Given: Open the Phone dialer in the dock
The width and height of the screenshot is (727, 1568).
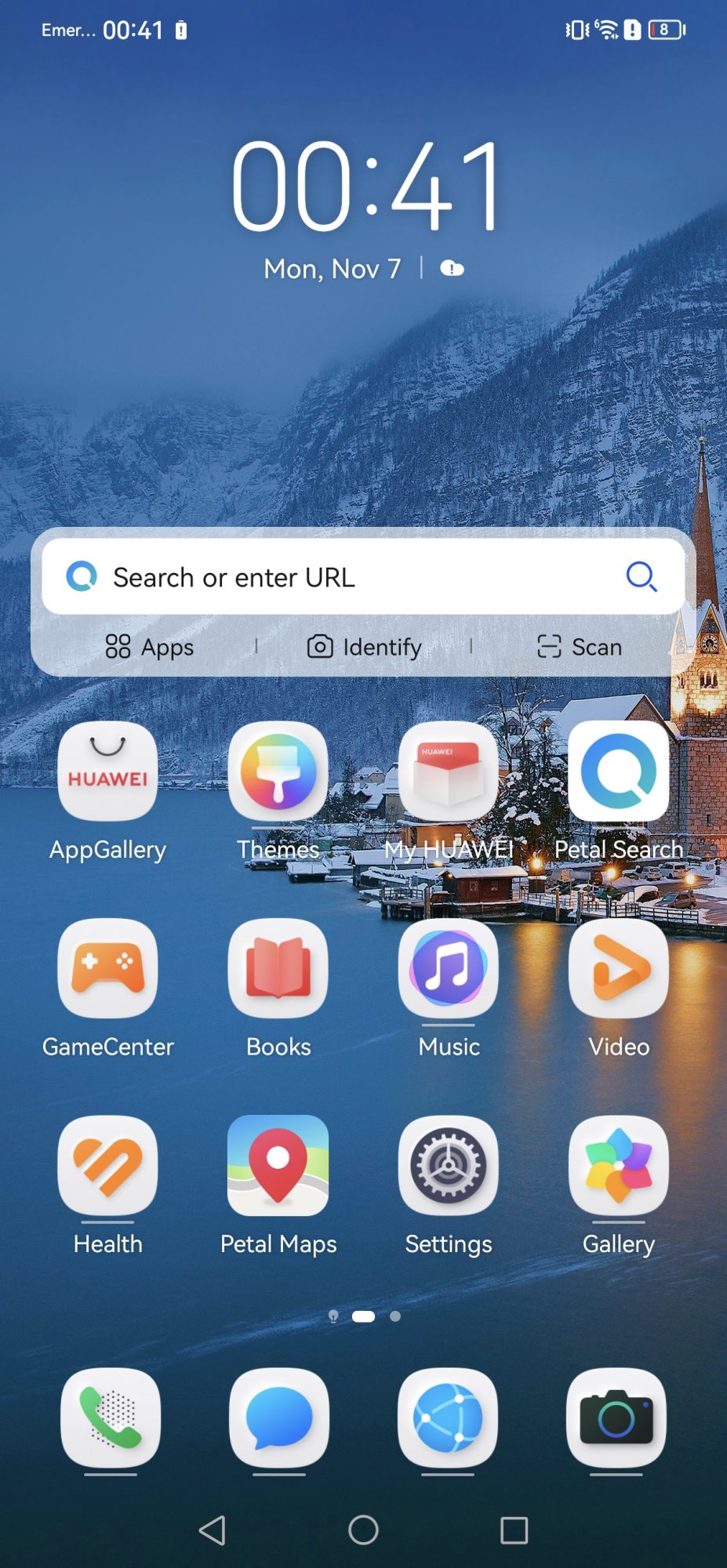Looking at the screenshot, I should pos(111,1417).
